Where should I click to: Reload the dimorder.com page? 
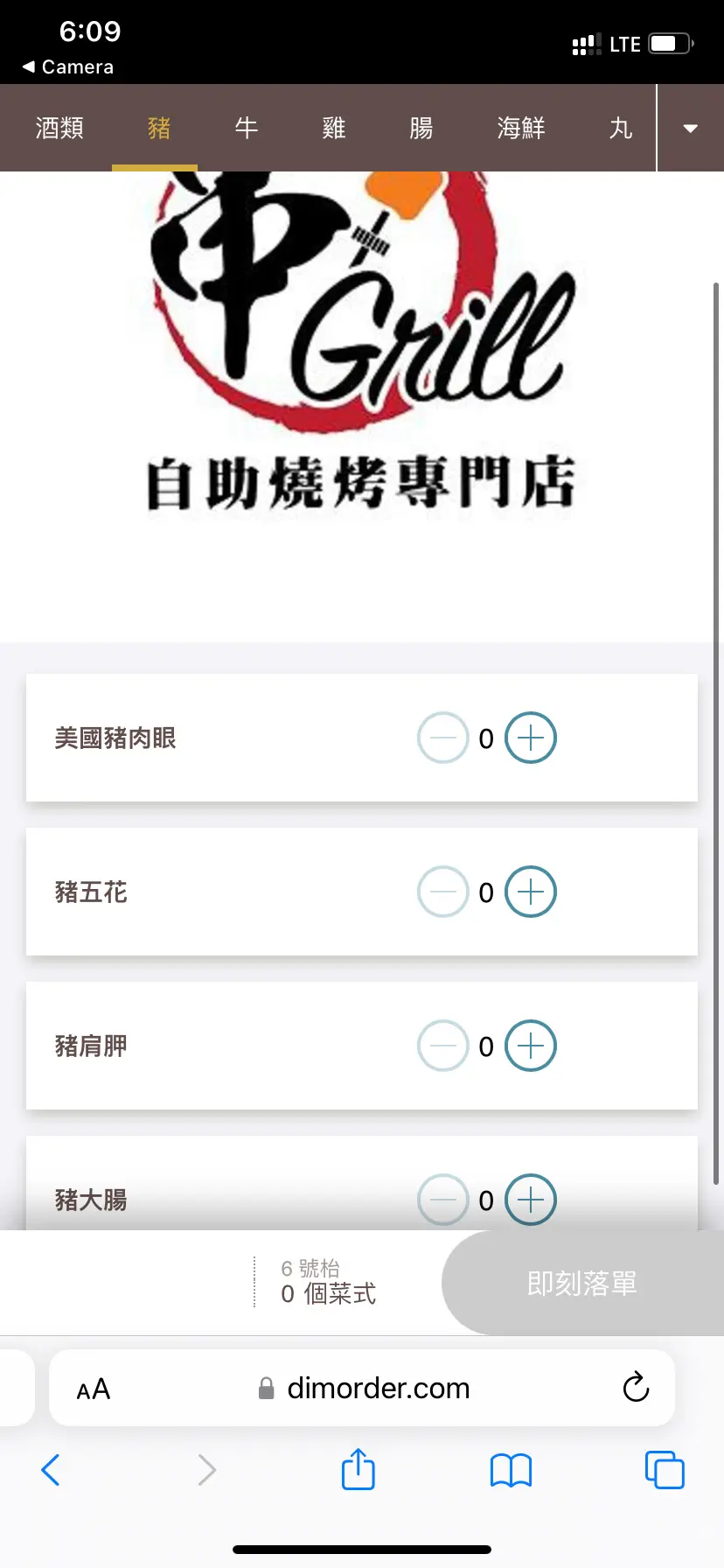(x=636, y=1387)
